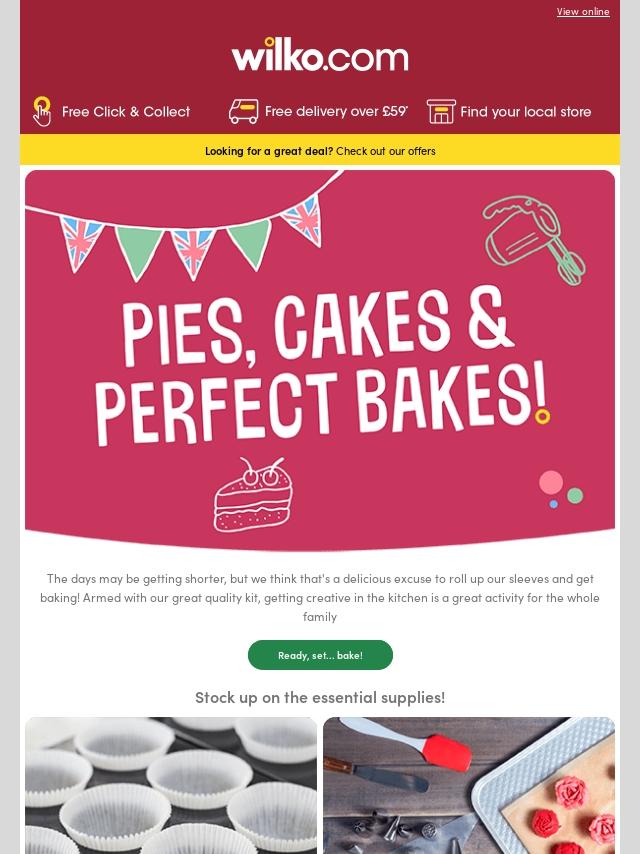Open the icing tools and spatula tile
This screenshot has height=854, width=640.
(468, 785)
